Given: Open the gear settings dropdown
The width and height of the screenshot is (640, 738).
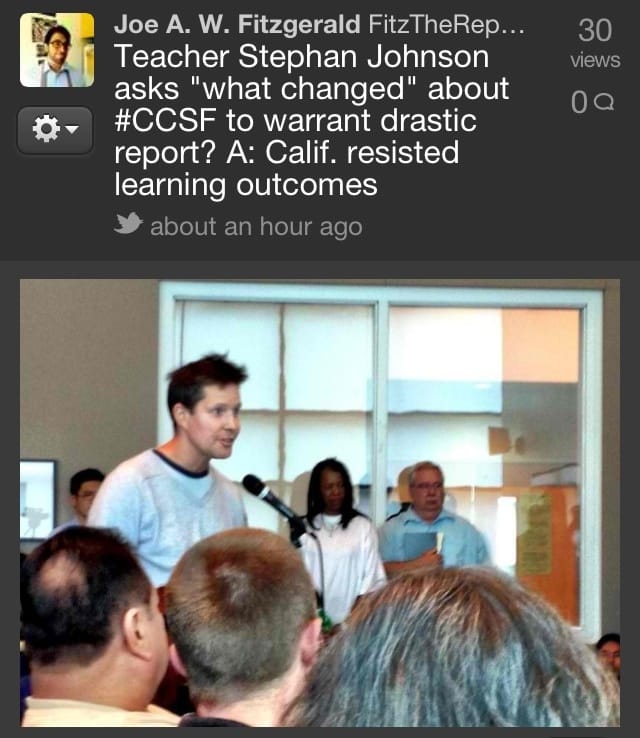Looking at the screenshot, I should [56, 129].
